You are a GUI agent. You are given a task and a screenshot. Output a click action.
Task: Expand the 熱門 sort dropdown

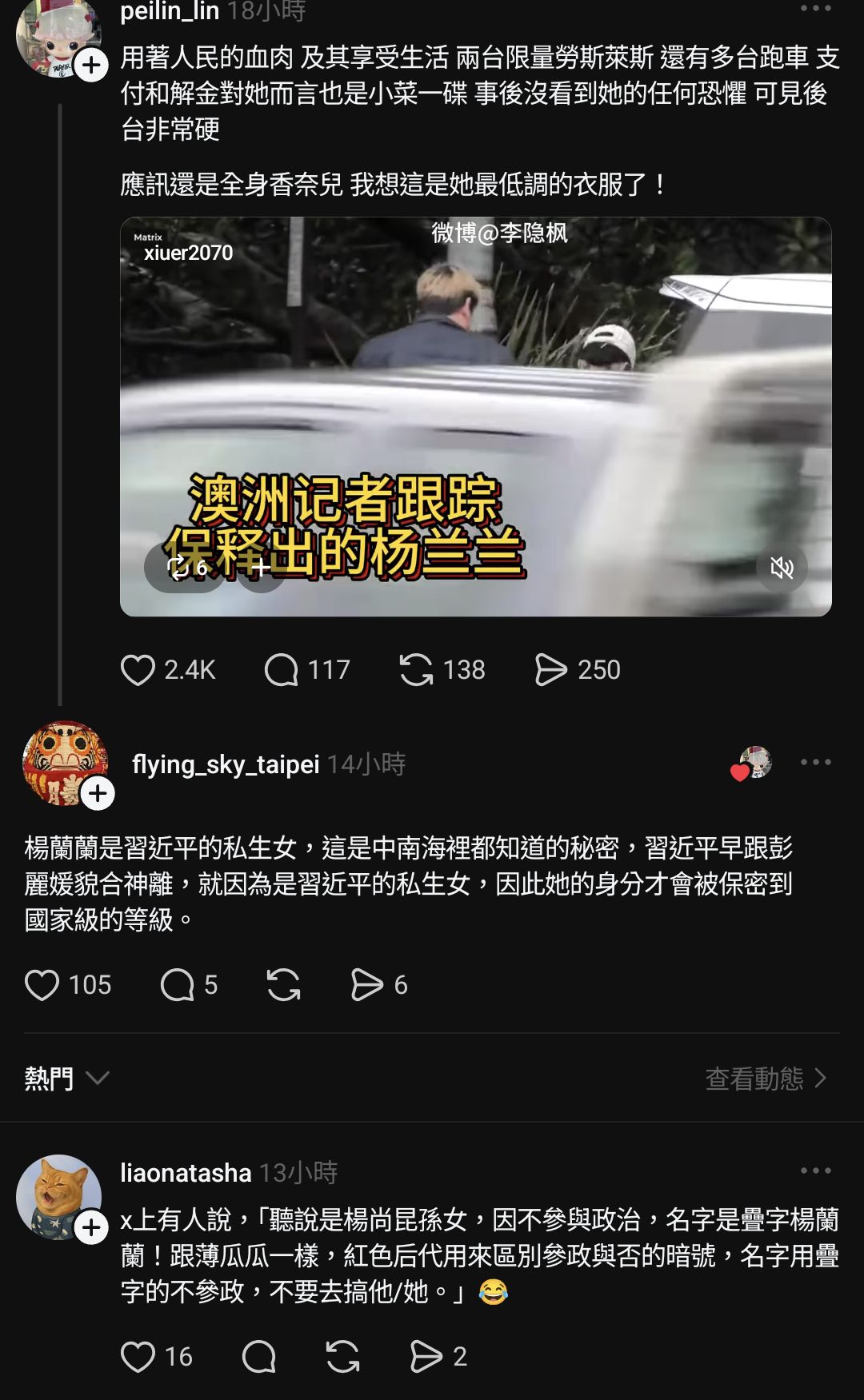click(x=67, y=1079)
